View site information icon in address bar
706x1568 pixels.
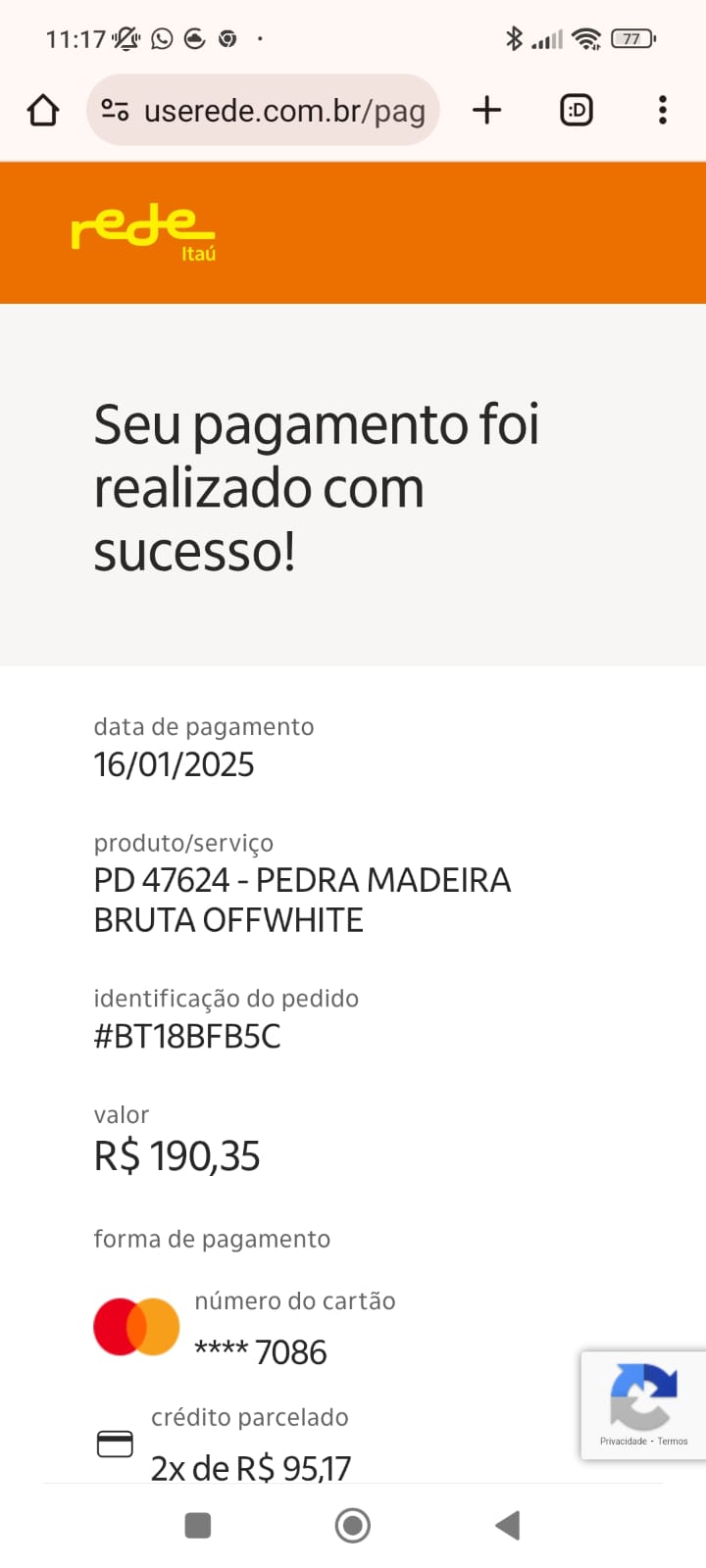[116, 111]
